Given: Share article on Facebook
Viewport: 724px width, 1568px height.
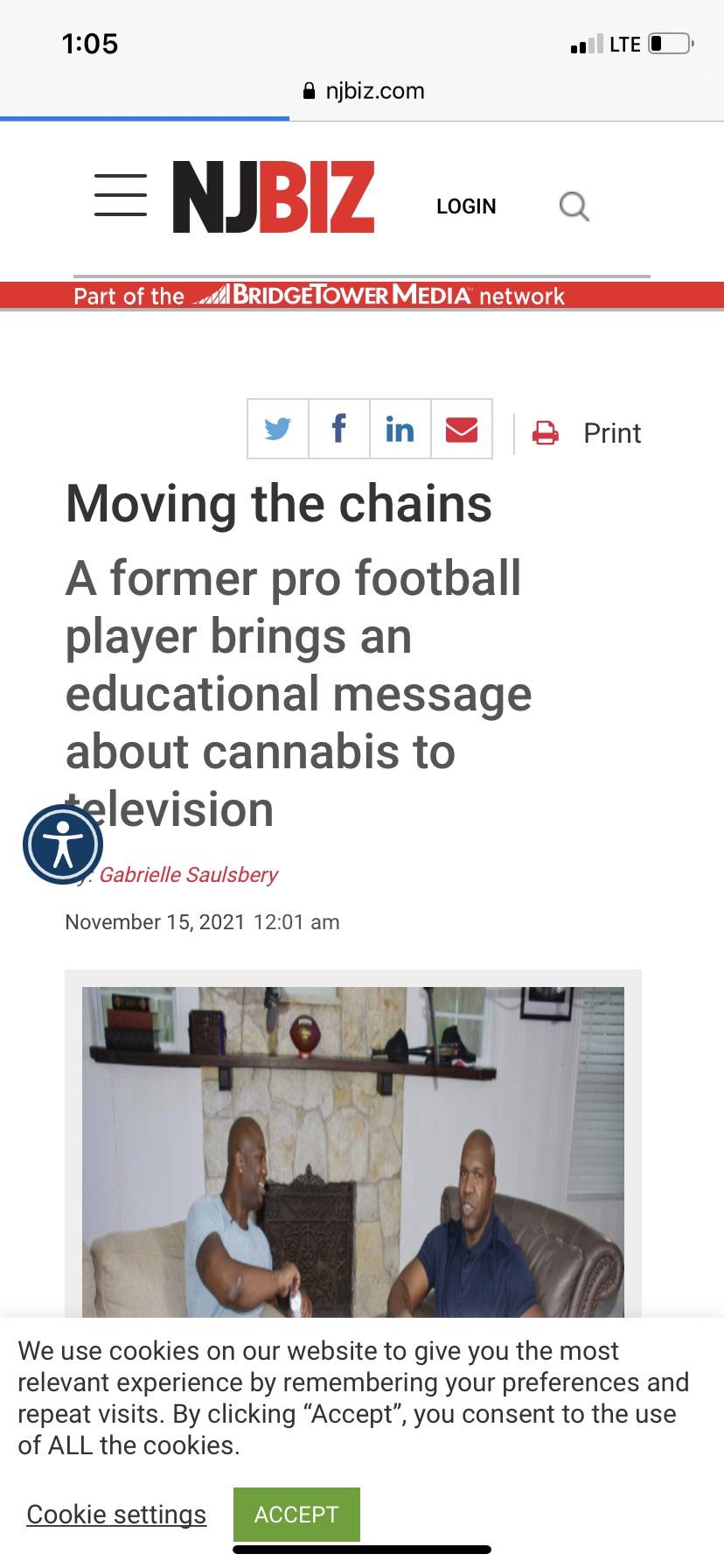Looking at the screenshot, I should 339,429.
